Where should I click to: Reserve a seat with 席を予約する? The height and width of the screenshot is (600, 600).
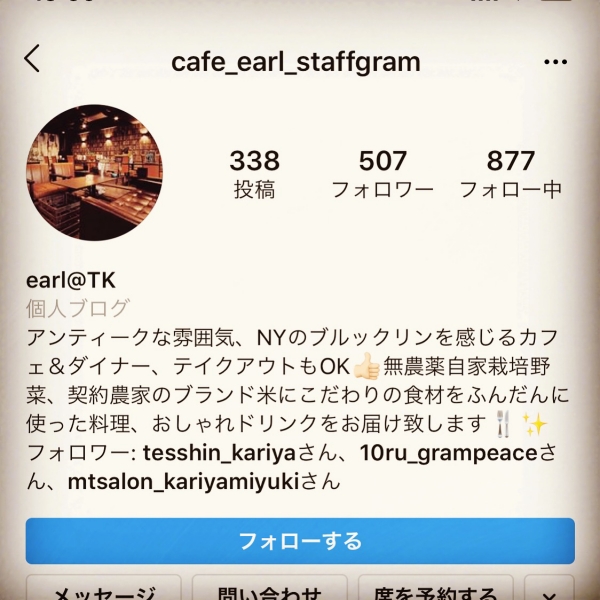point(435,590)
